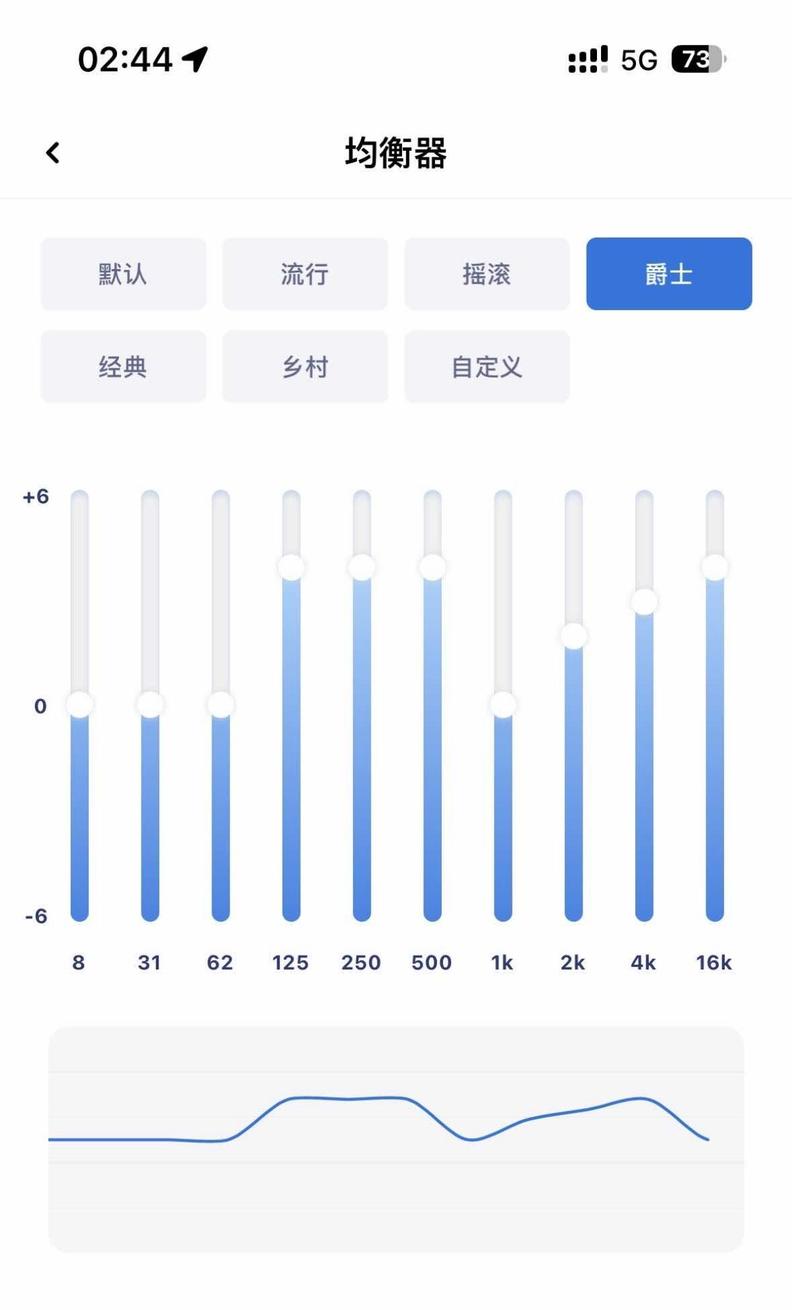Open the 自定义 custom preset
The width and height of the screenshot is (800, 1310).
(487, 367)
